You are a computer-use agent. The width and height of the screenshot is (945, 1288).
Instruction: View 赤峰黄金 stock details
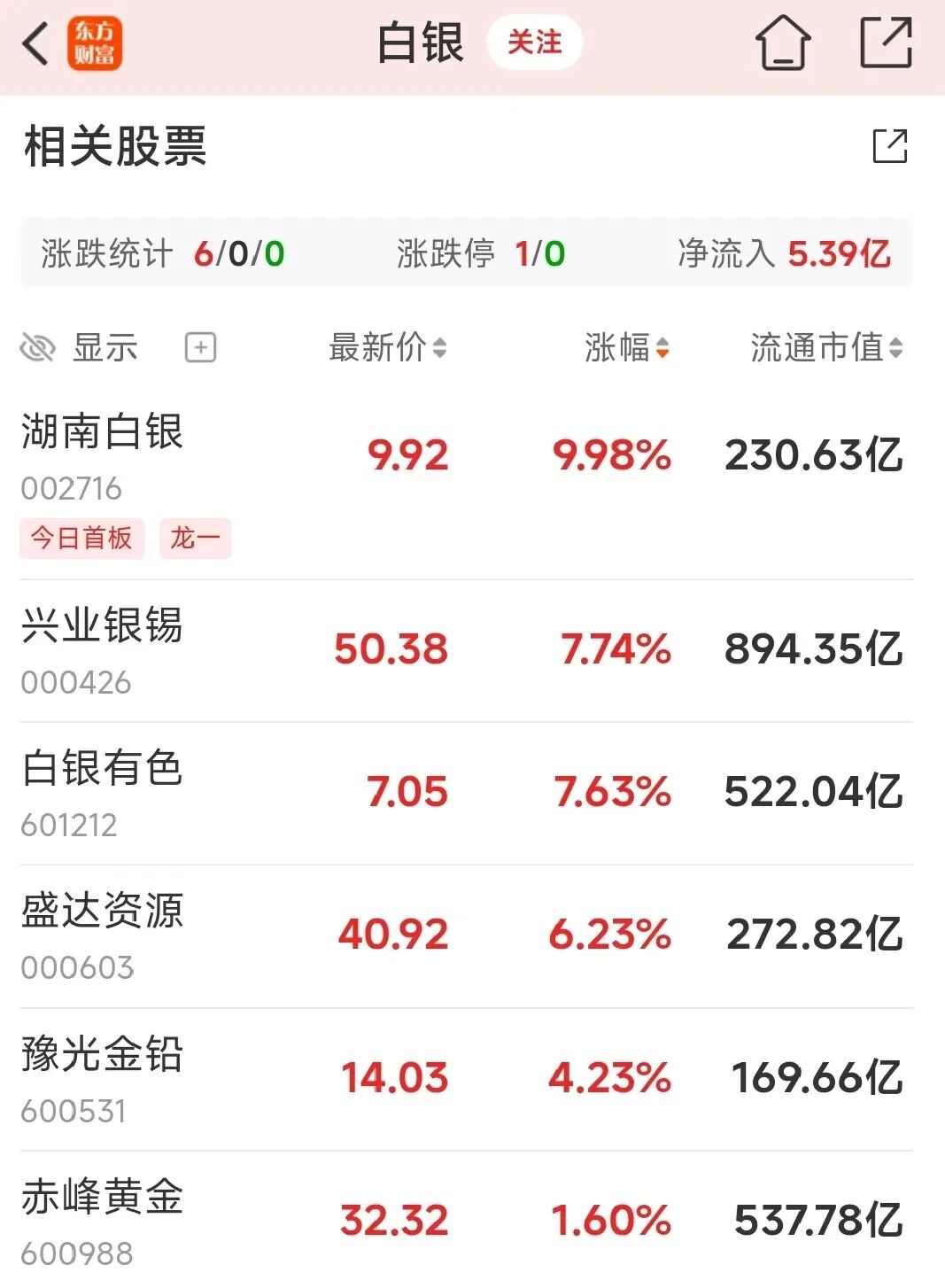point(103,1198)
